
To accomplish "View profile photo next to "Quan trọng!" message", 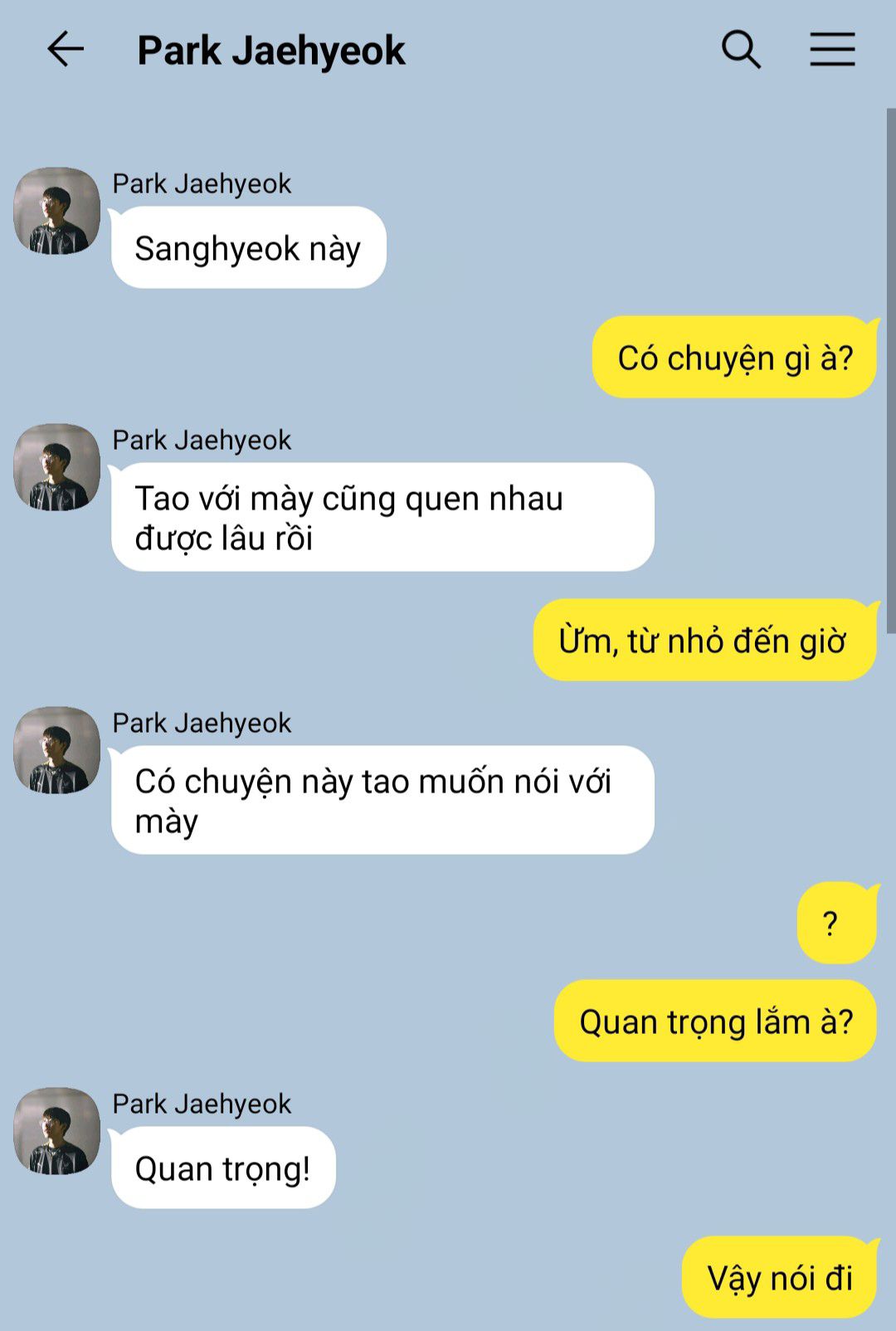I will click(57, 1131).
